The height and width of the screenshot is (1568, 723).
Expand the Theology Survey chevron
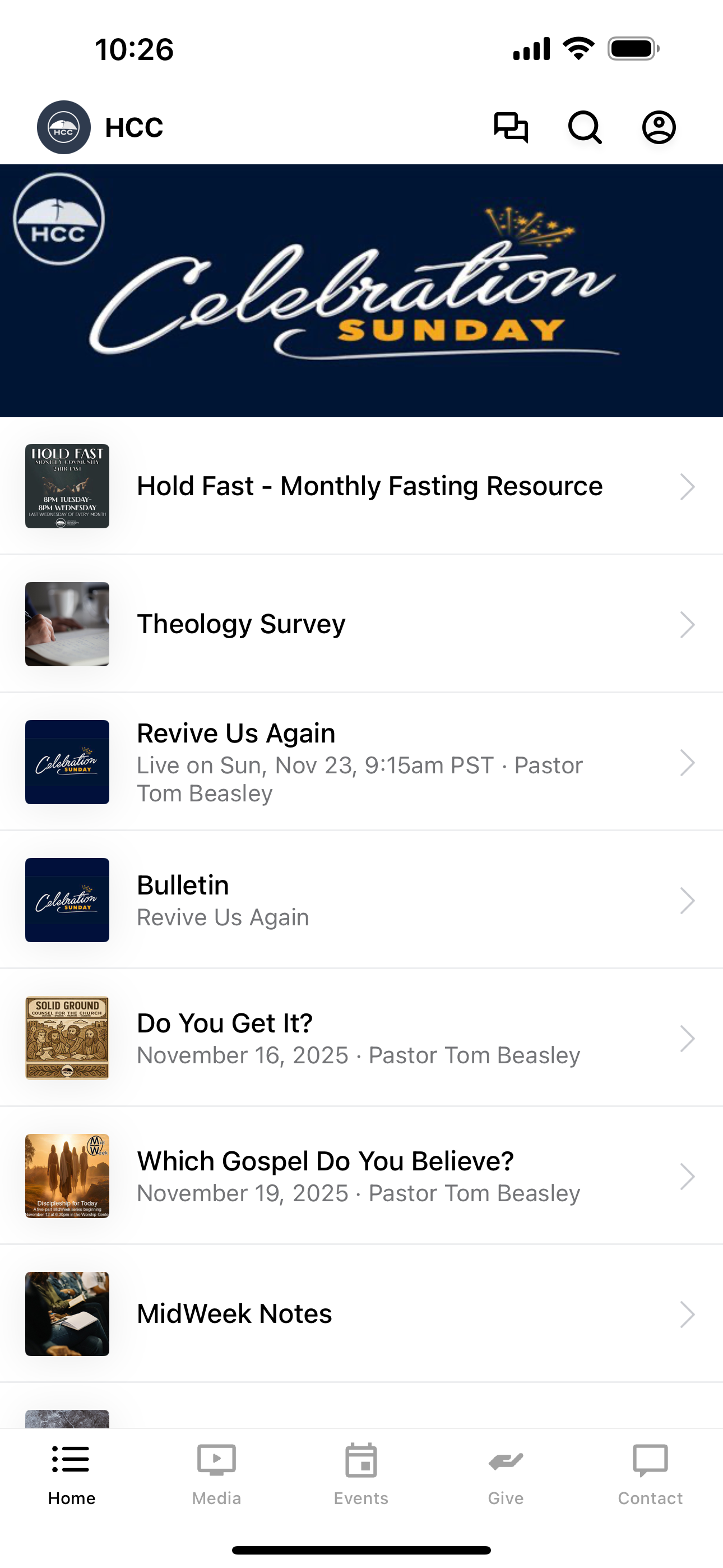coord(688,624)
